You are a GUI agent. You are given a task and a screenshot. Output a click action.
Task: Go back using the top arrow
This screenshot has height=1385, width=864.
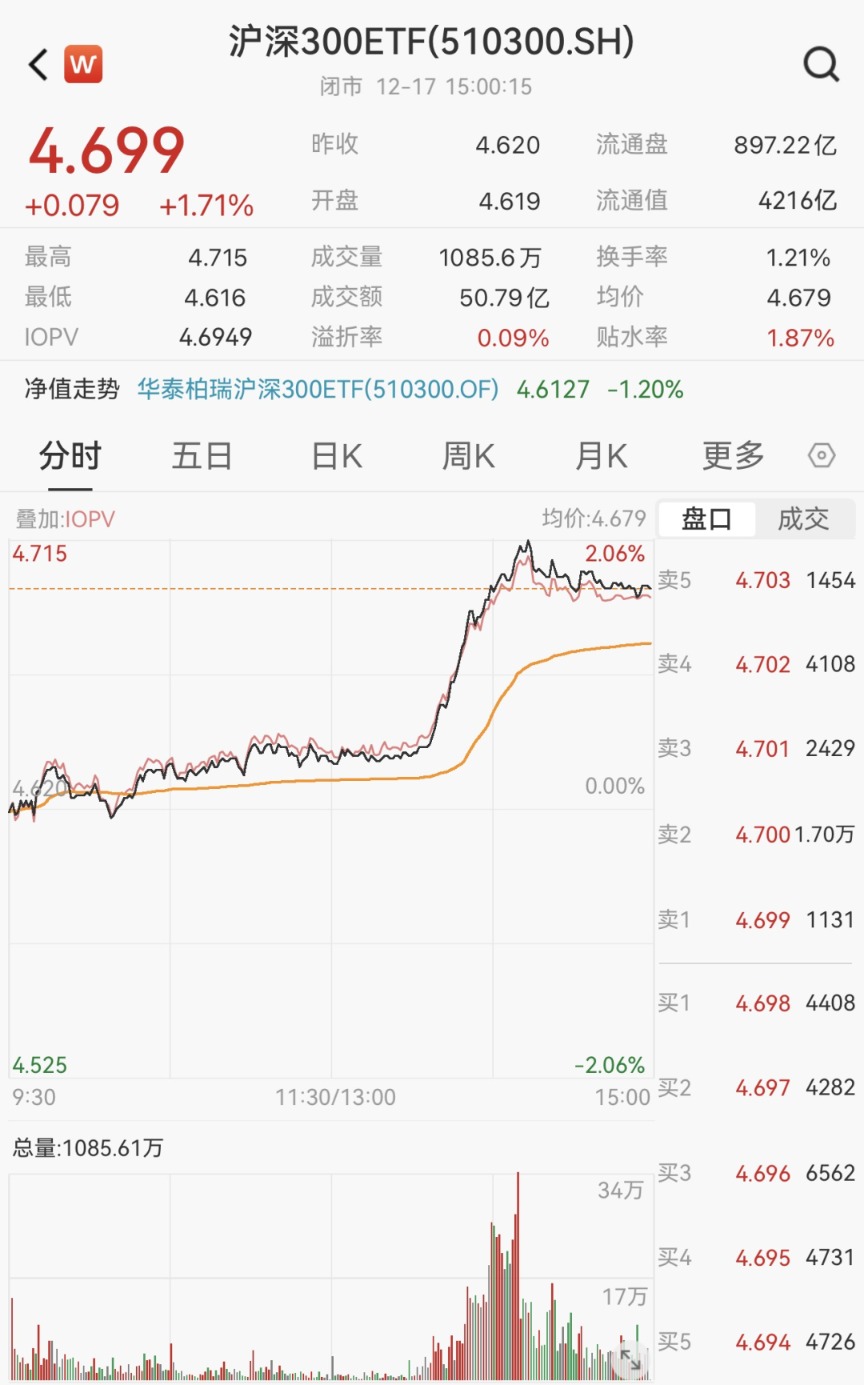tap(38, 66)
